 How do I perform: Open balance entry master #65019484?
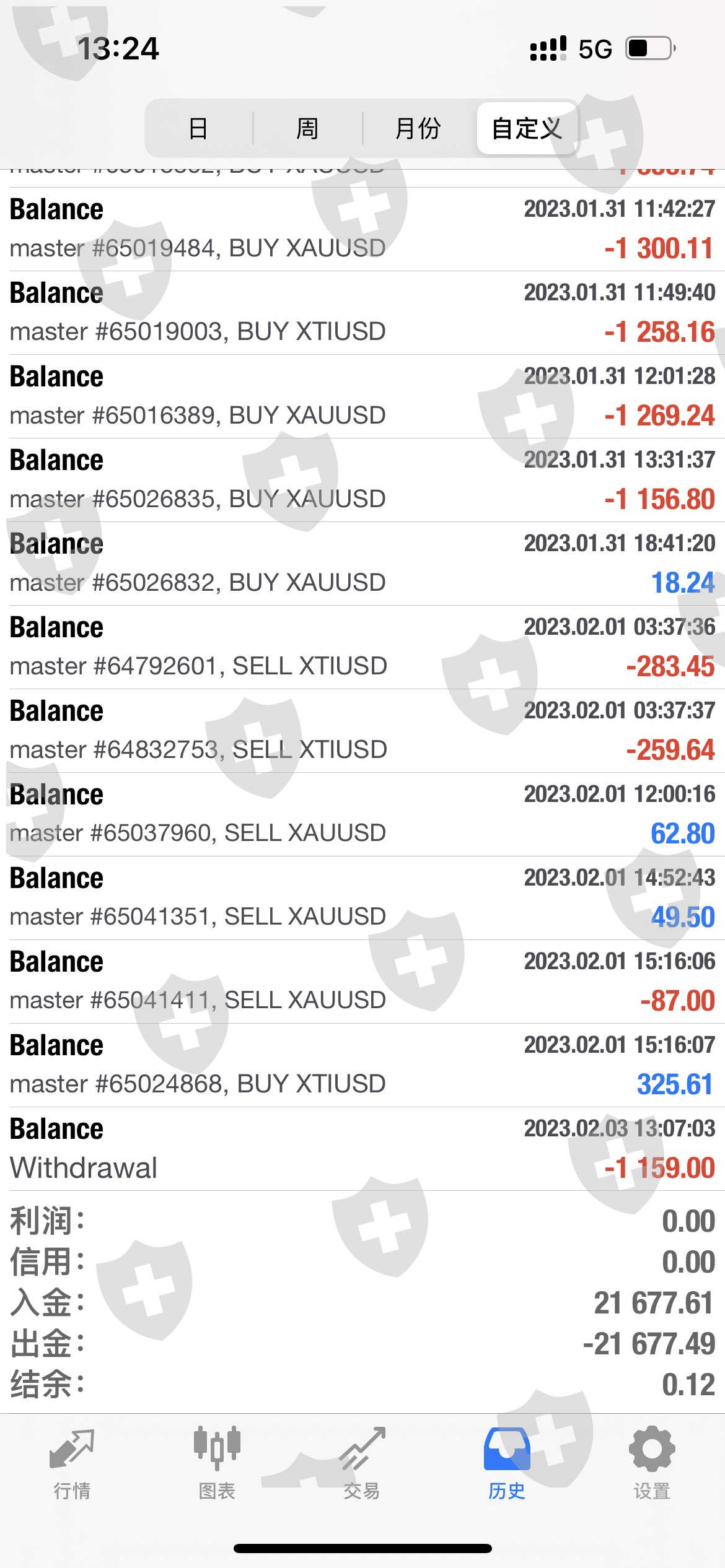[x=362, y=229]
